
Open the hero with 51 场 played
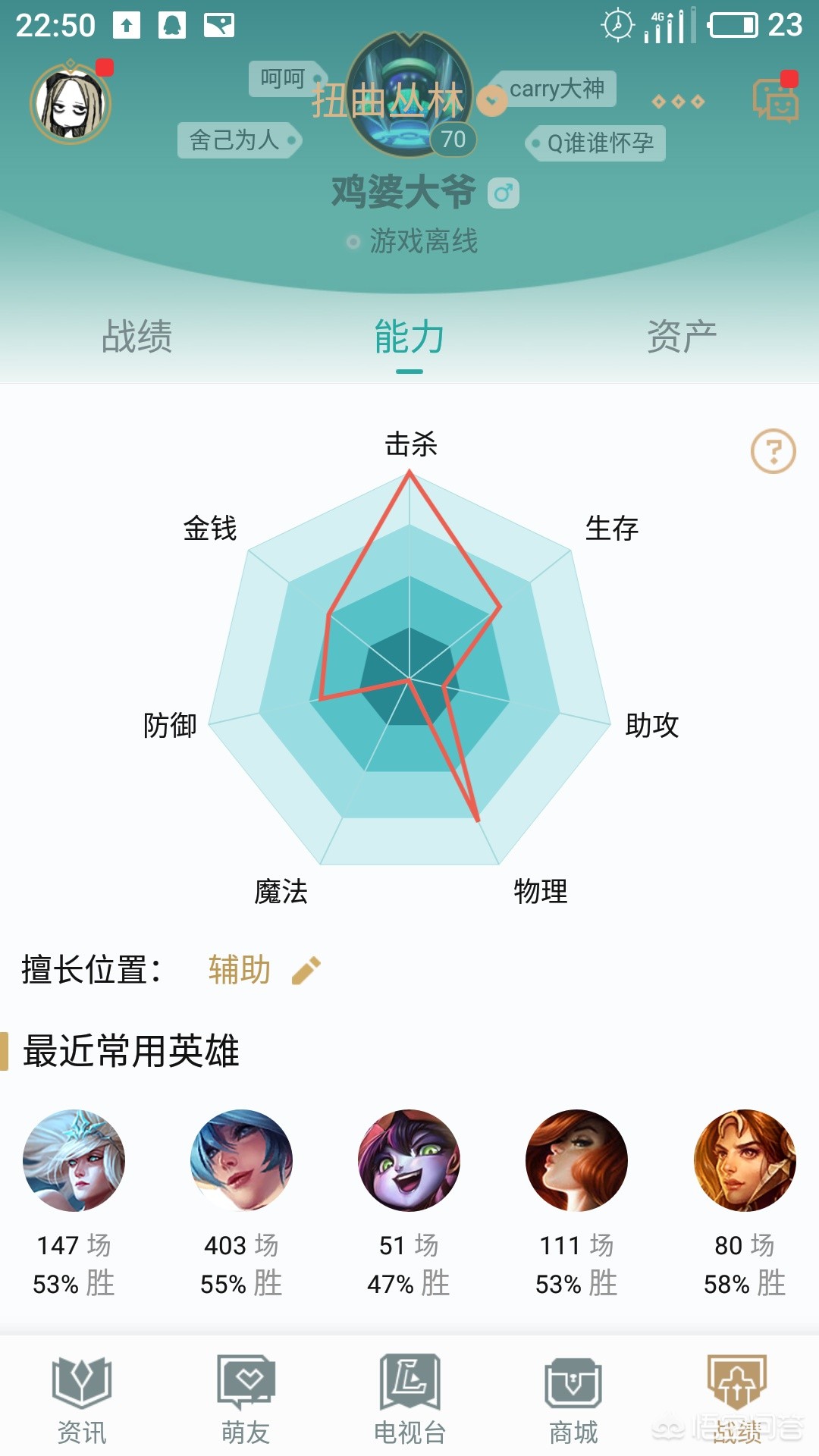point(409,1160)
